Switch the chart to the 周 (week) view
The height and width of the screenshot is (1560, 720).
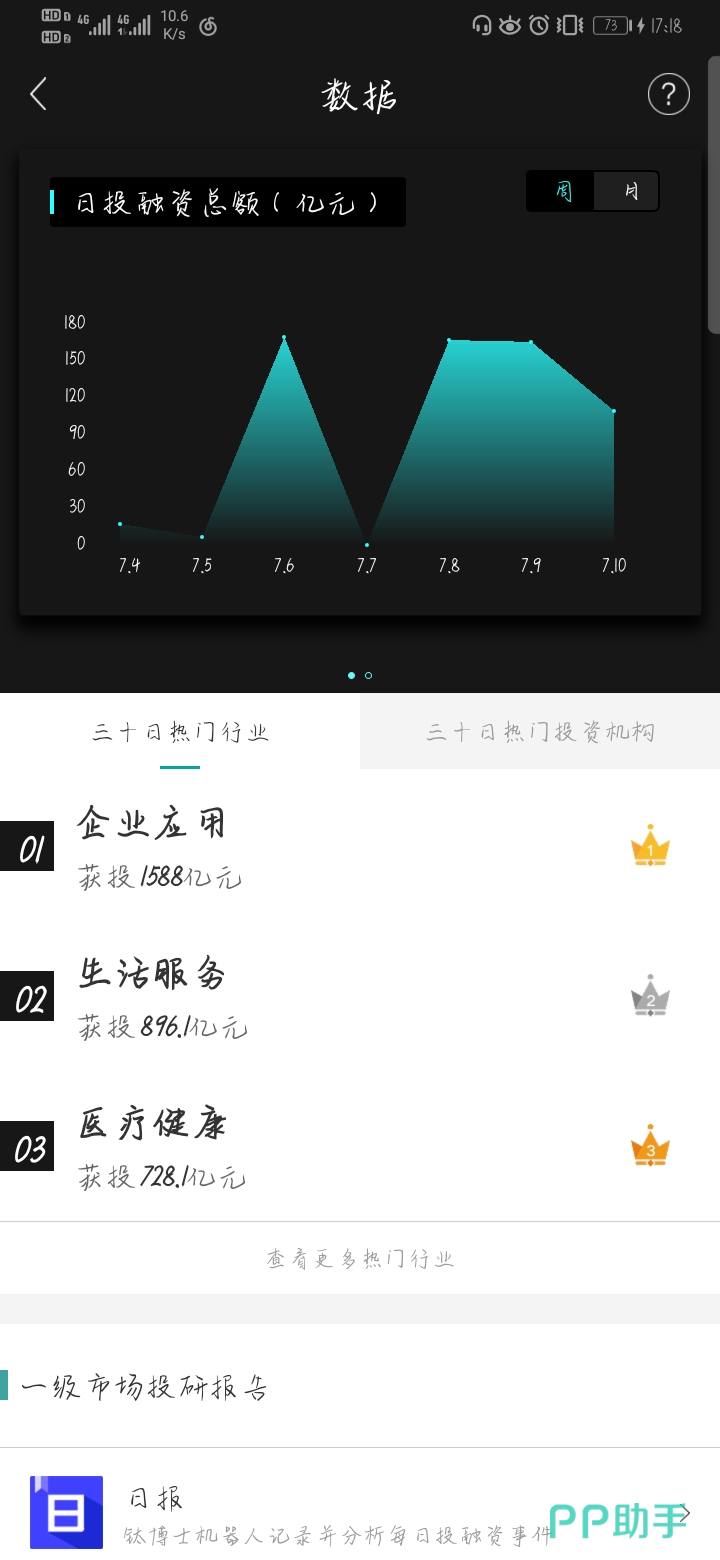561,191
